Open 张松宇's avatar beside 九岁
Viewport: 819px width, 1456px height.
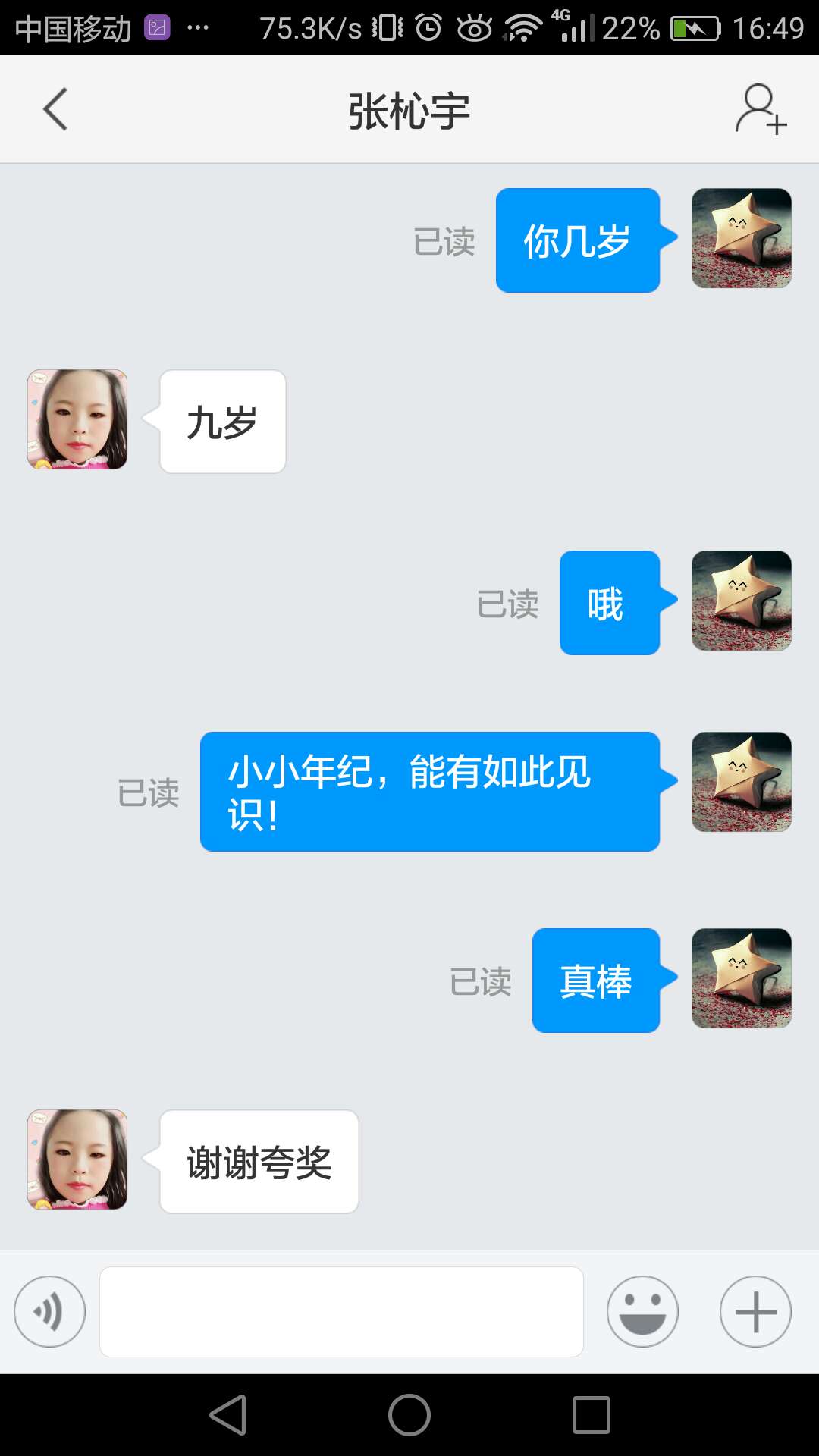coord(77,419)
